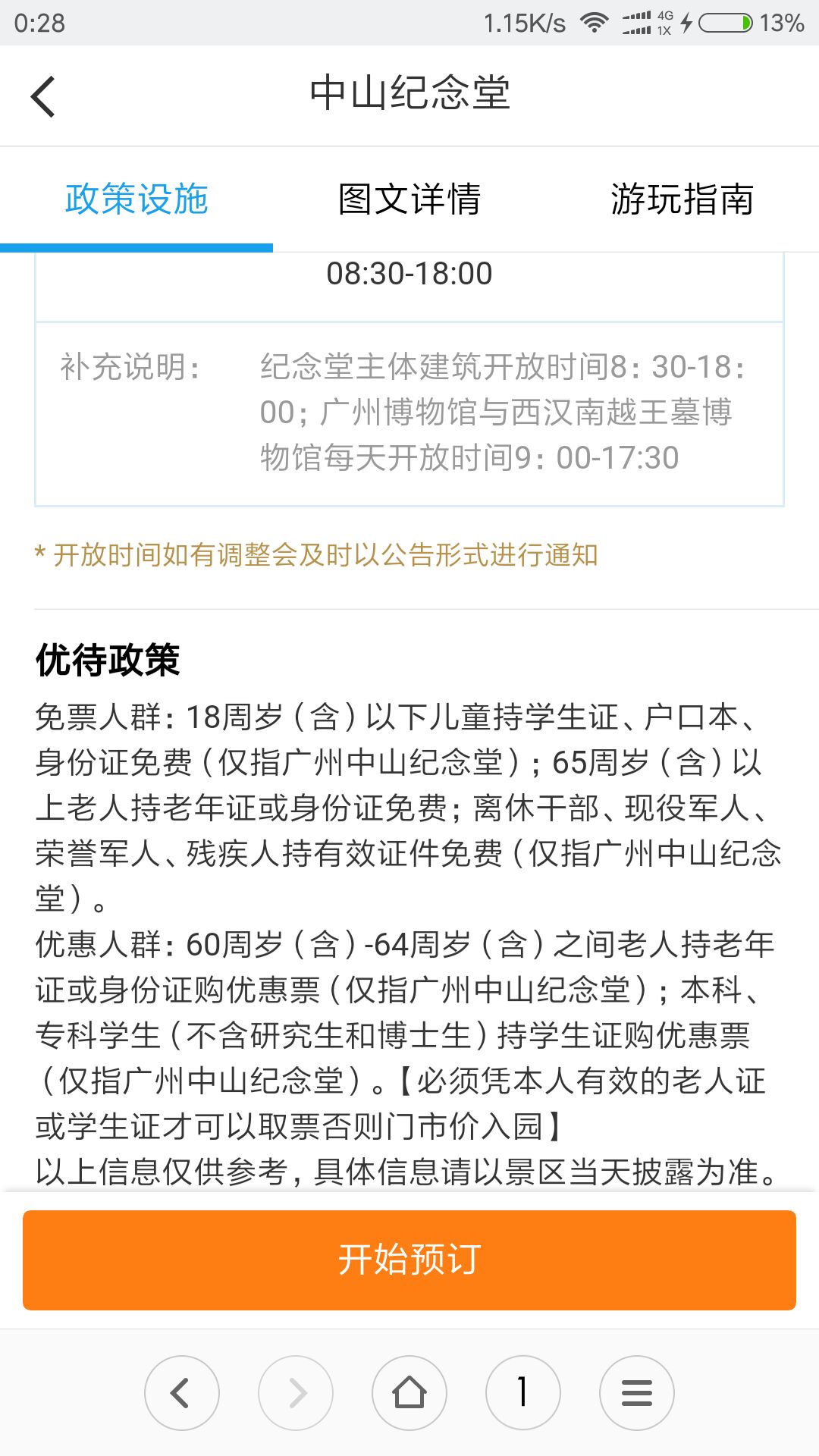This screenshot has width=819, height=1456.
Task: Tap browser back arrow in bottom bar
Action: [x=182, y=1393]
